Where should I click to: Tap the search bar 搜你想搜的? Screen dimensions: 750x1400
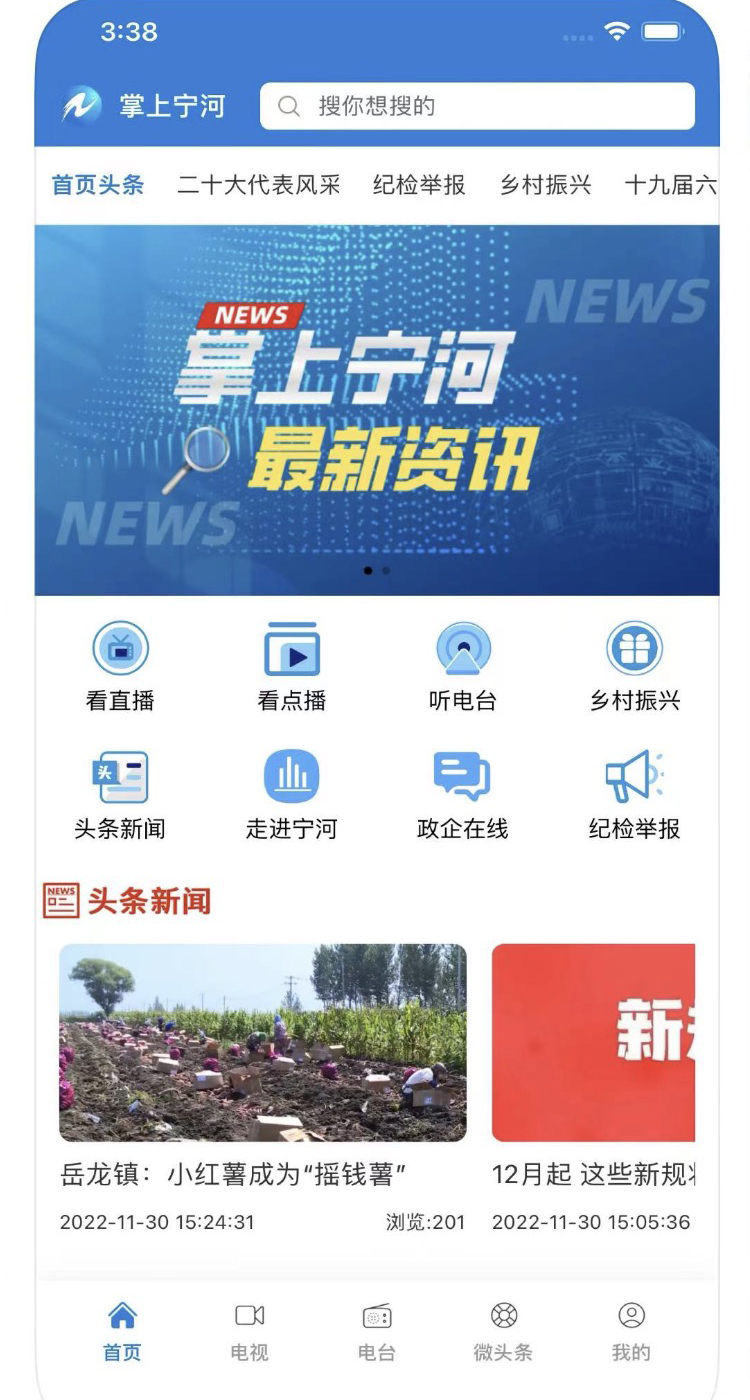(477, 103)
